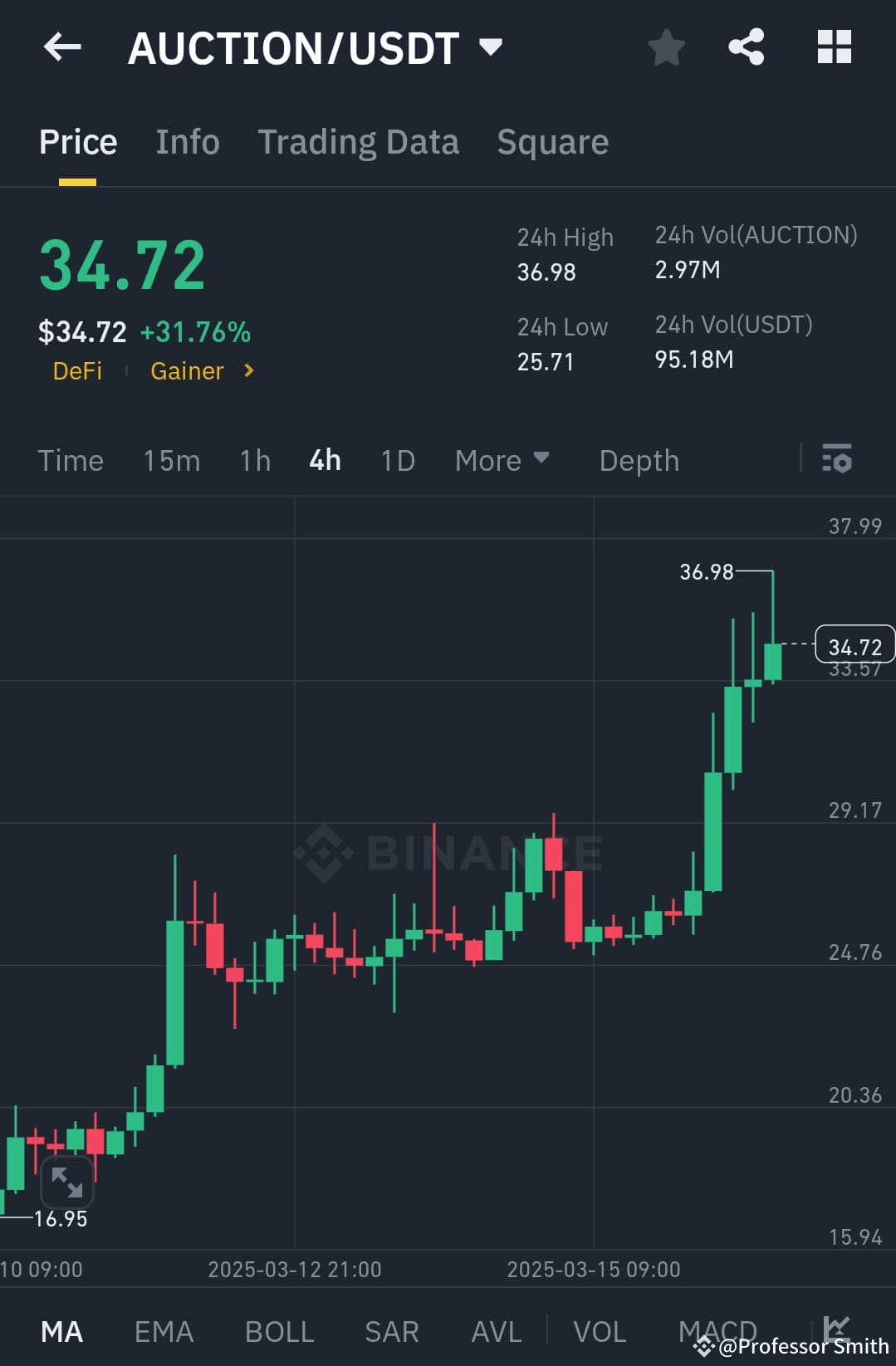896x1366 pixels.
Task: Open chart settings icon beside Depth
Action: [x=837, y=459]
